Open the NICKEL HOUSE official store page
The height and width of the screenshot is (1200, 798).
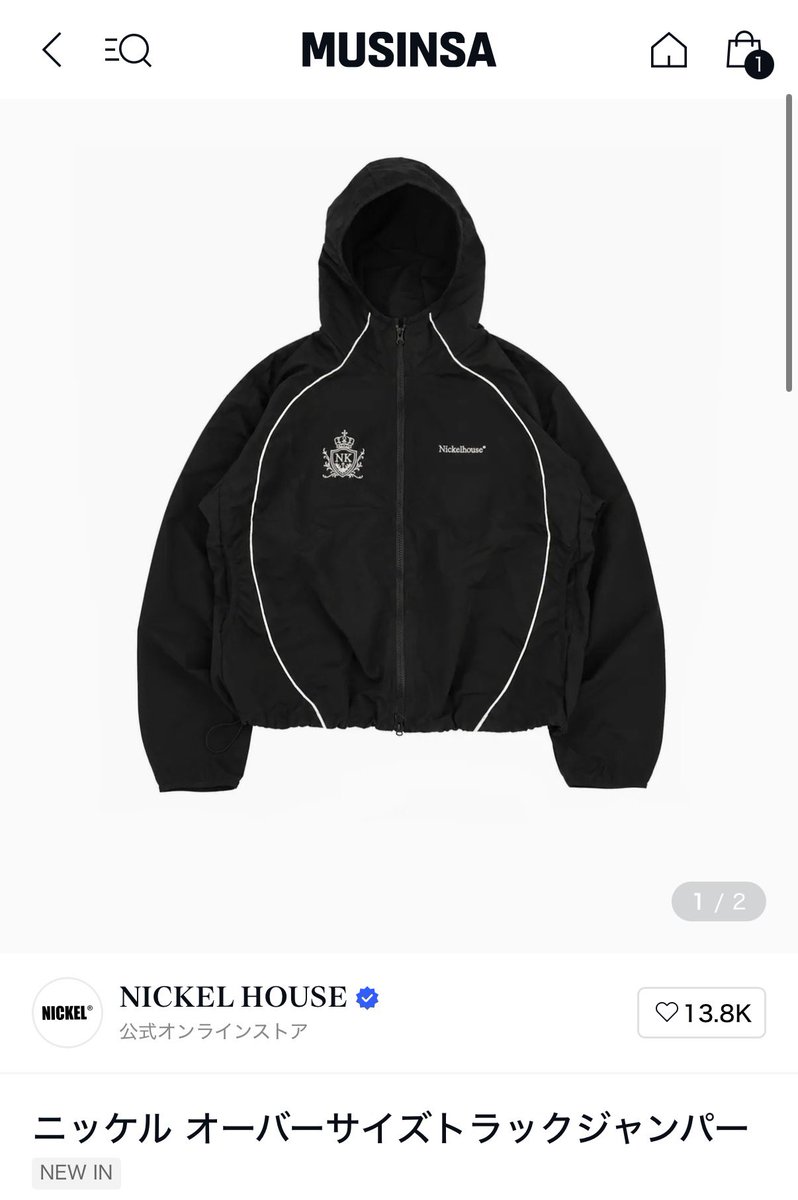[x=233, y=997]
